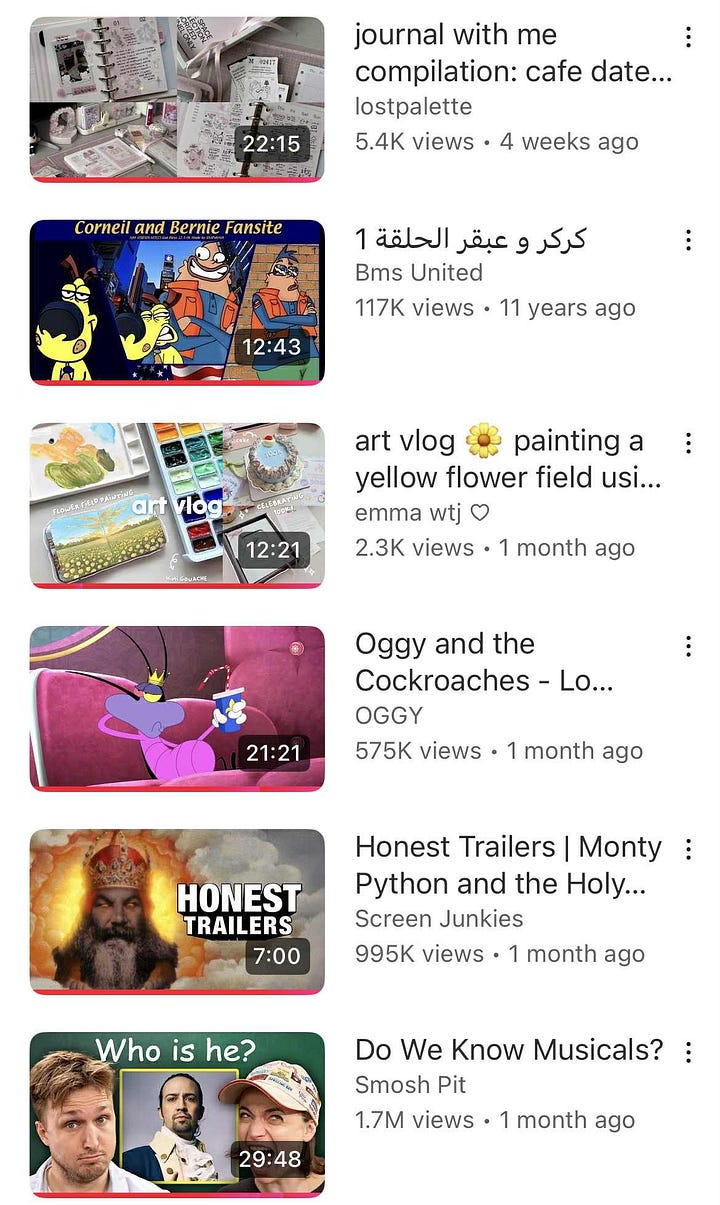The height and width of the screenshot is (1205, 720).
Task: Play the Corneil and Bernie Fansite video
Action: 177,301
